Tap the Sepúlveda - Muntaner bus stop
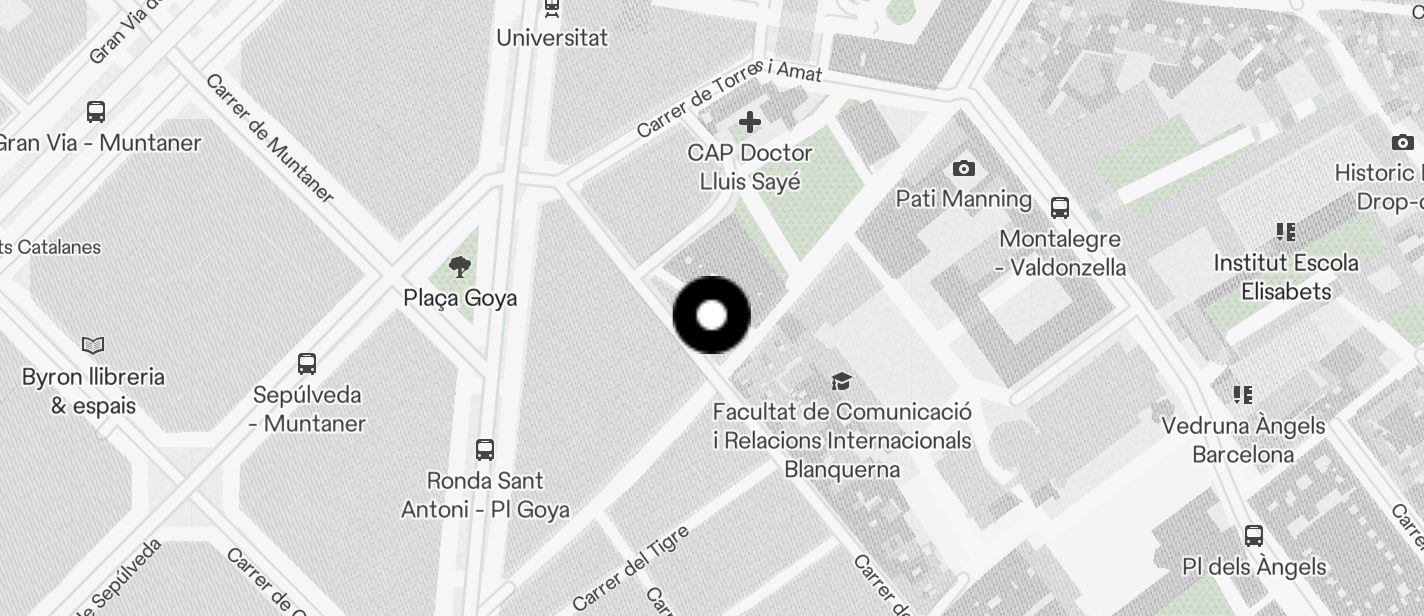This screenshot has width=1424, height=616. [307, 363]
